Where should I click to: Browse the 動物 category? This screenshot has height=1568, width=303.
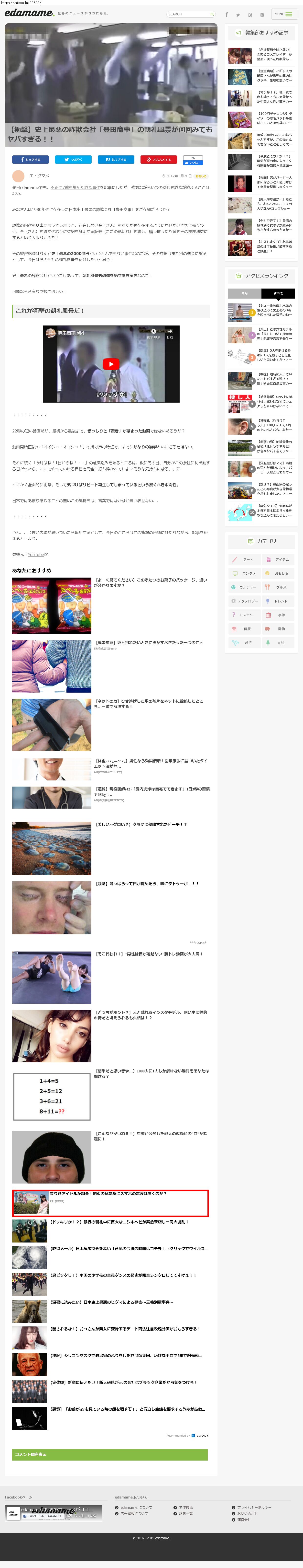279,629
